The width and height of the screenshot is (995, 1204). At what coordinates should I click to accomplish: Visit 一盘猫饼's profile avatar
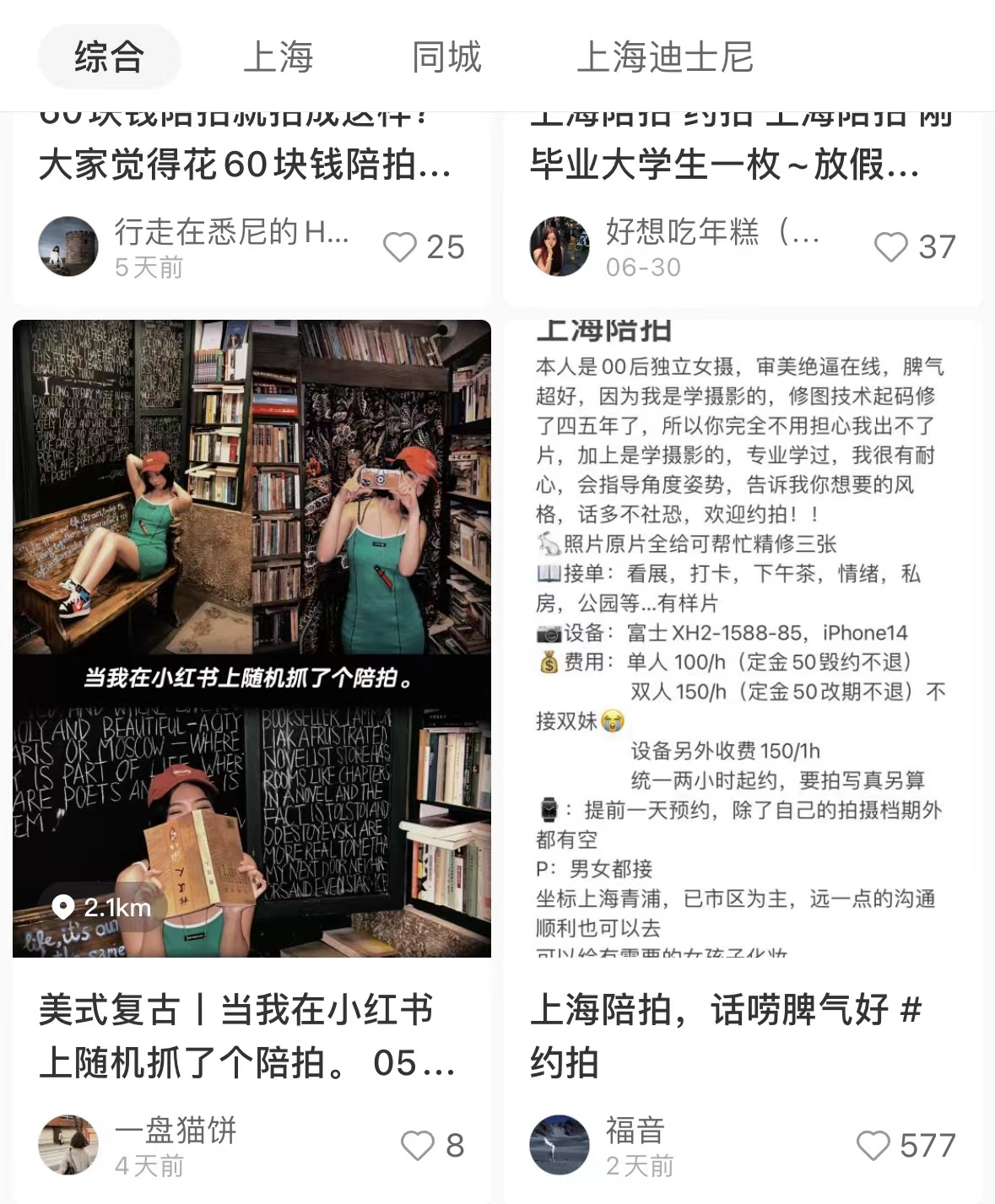[x=68, y=1145]
